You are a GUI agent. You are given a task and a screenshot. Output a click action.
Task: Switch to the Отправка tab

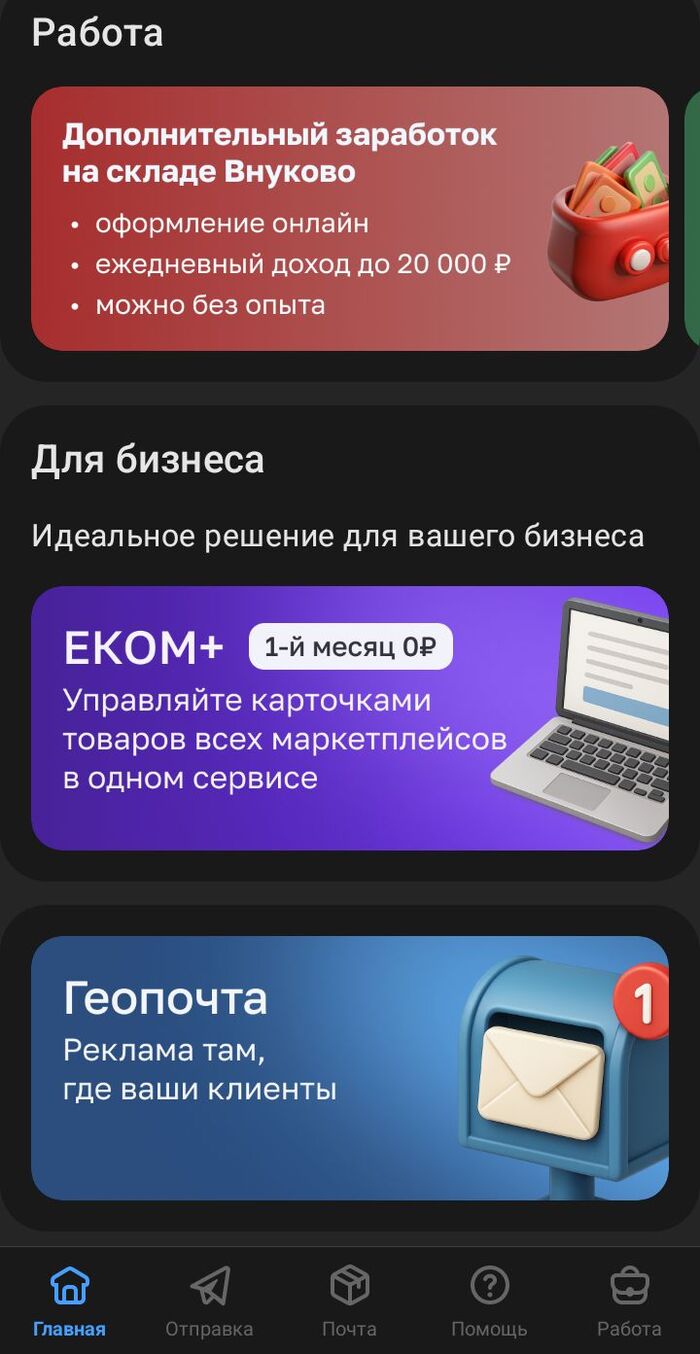209,1301
